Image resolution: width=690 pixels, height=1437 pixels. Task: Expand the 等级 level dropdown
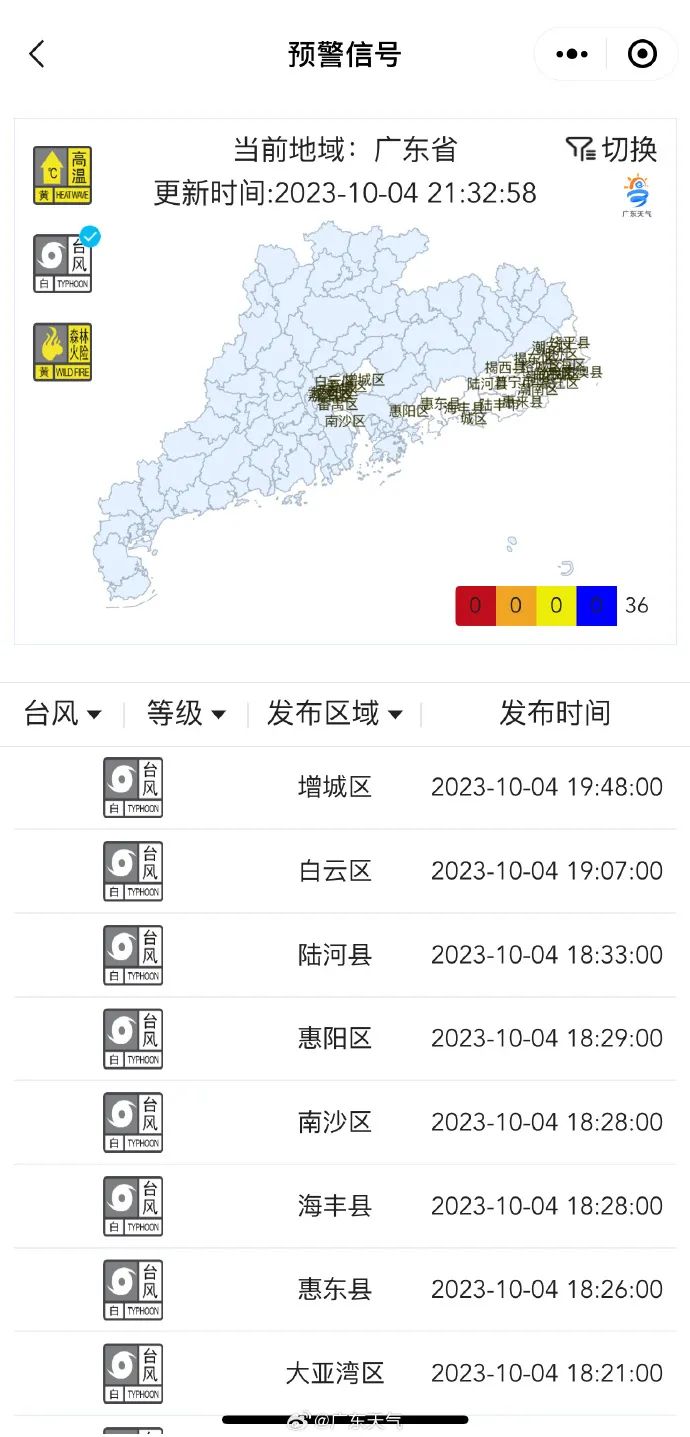tap(186, 714)
